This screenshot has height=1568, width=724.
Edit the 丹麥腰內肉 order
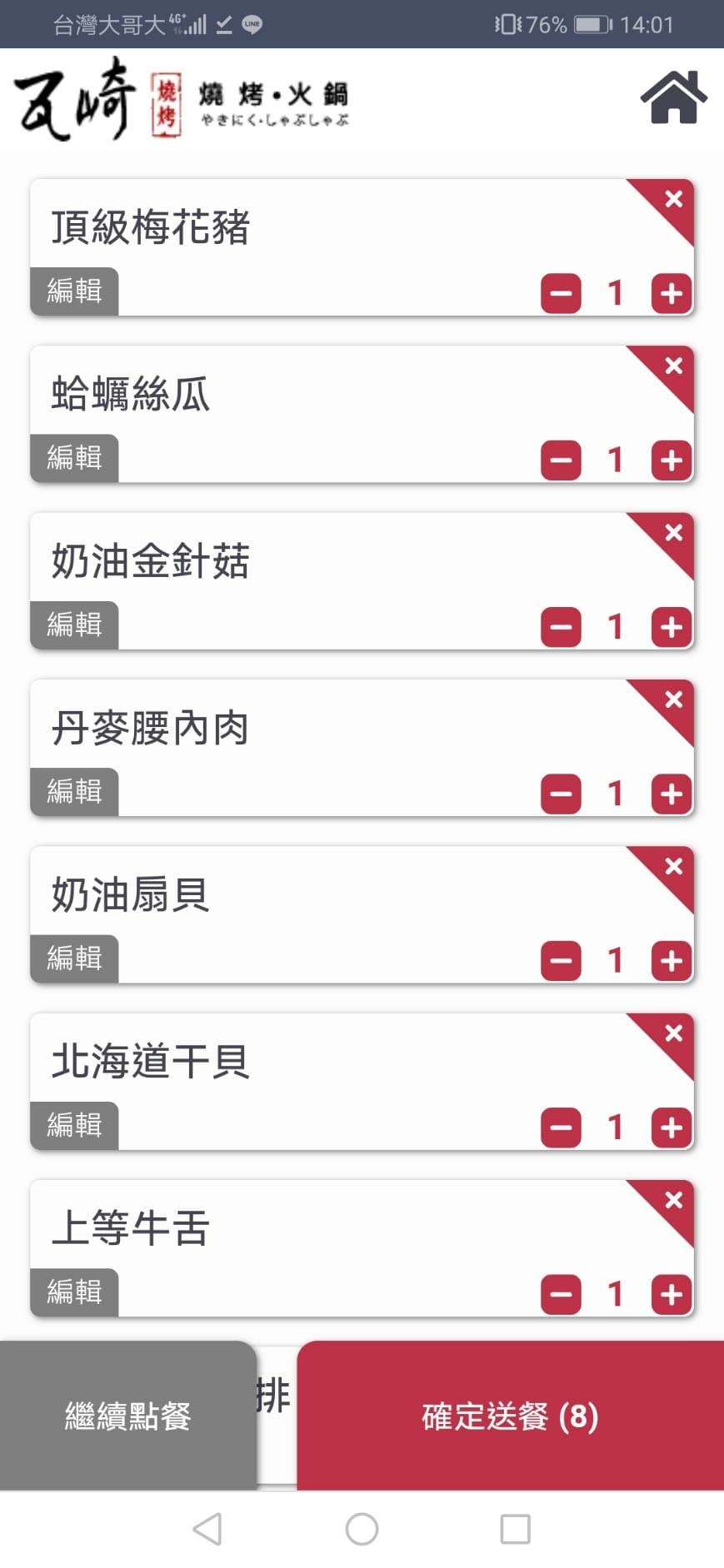74,791
